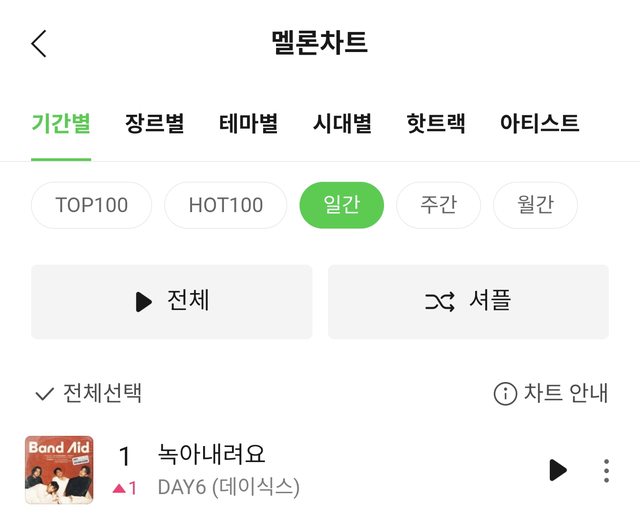Open more options for 녹아내려요

click(x=606, y=470)
